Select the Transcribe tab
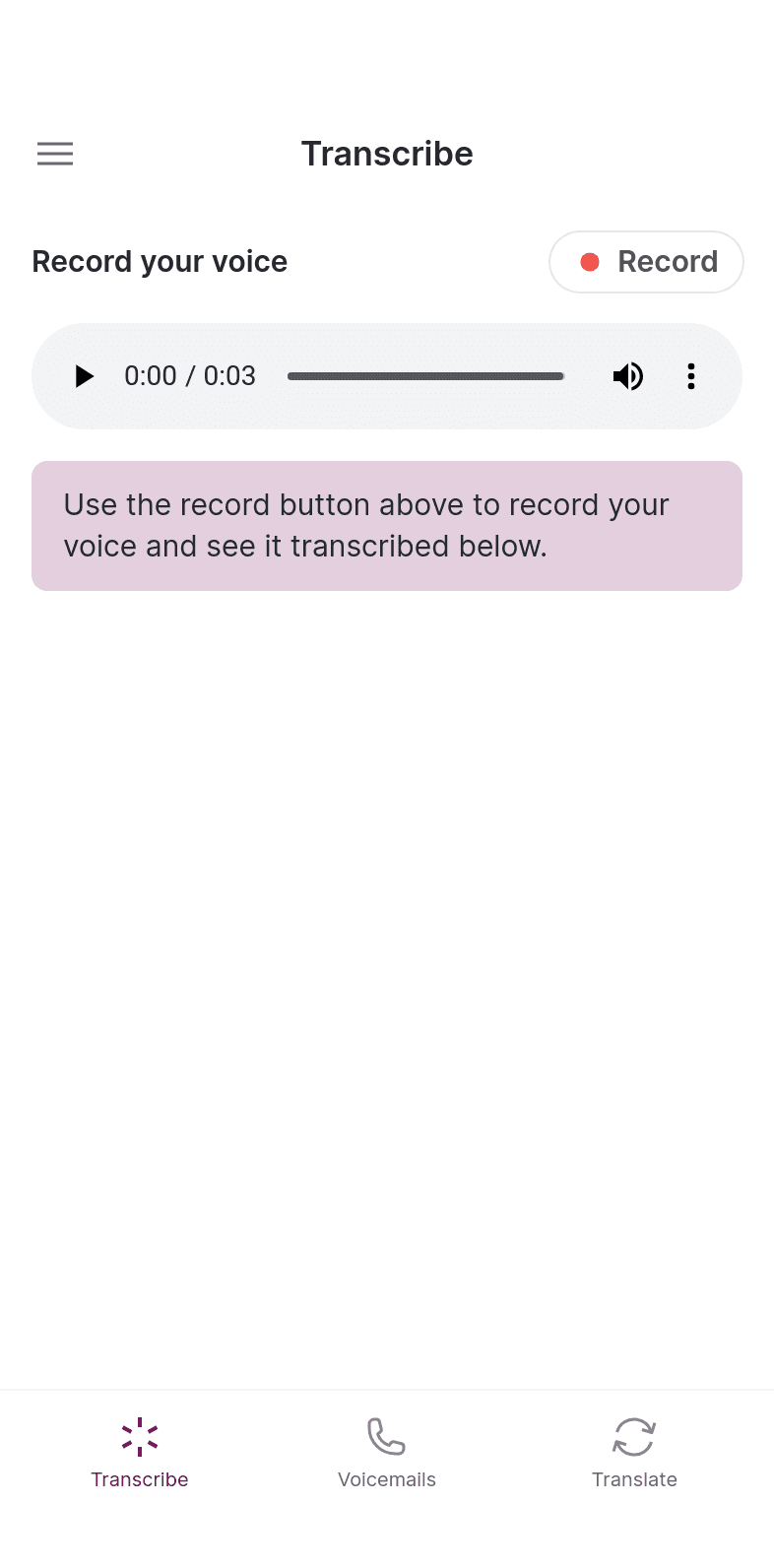Screen dimensions: 774x1568 (140, 1452)
